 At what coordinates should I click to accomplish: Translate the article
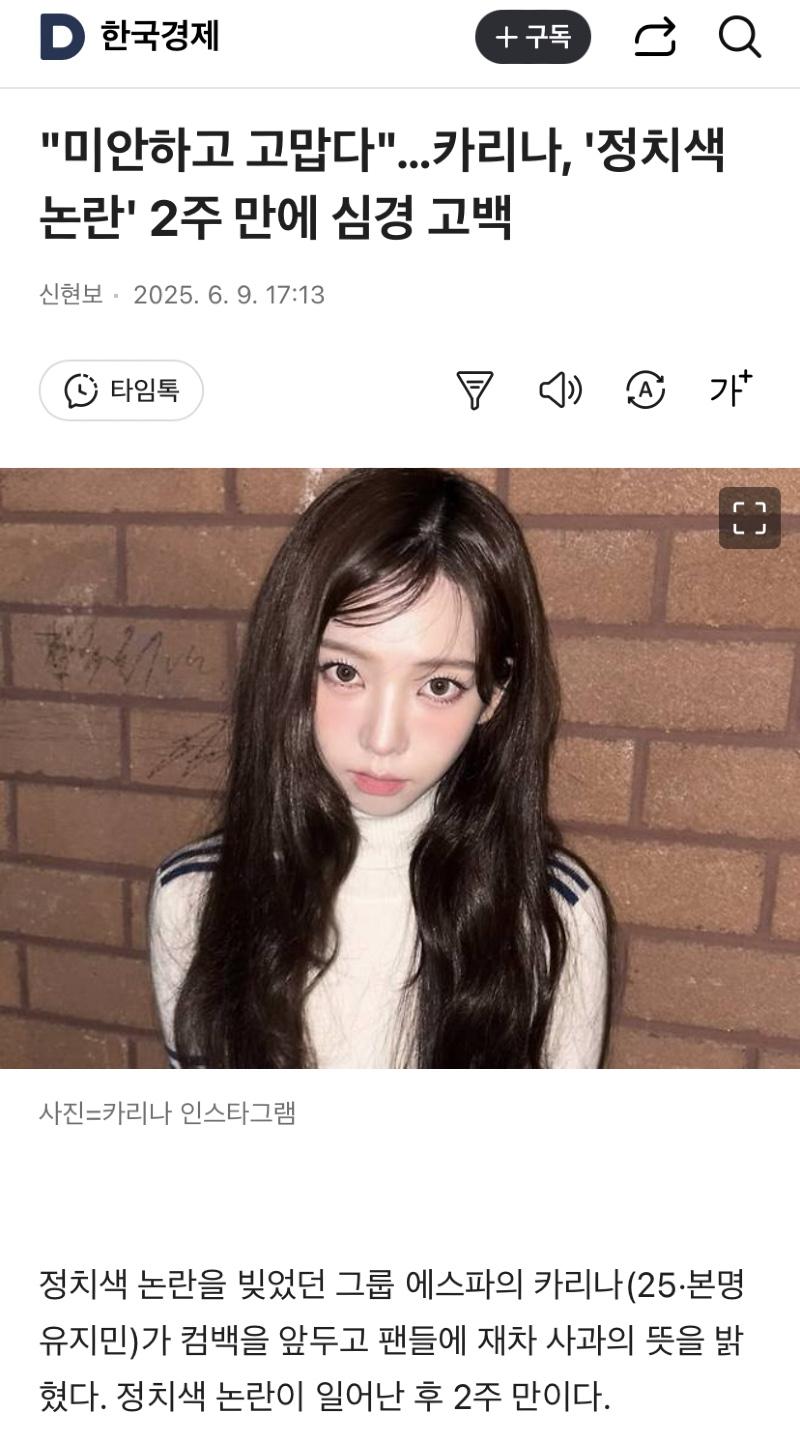(x=645, y=390)
